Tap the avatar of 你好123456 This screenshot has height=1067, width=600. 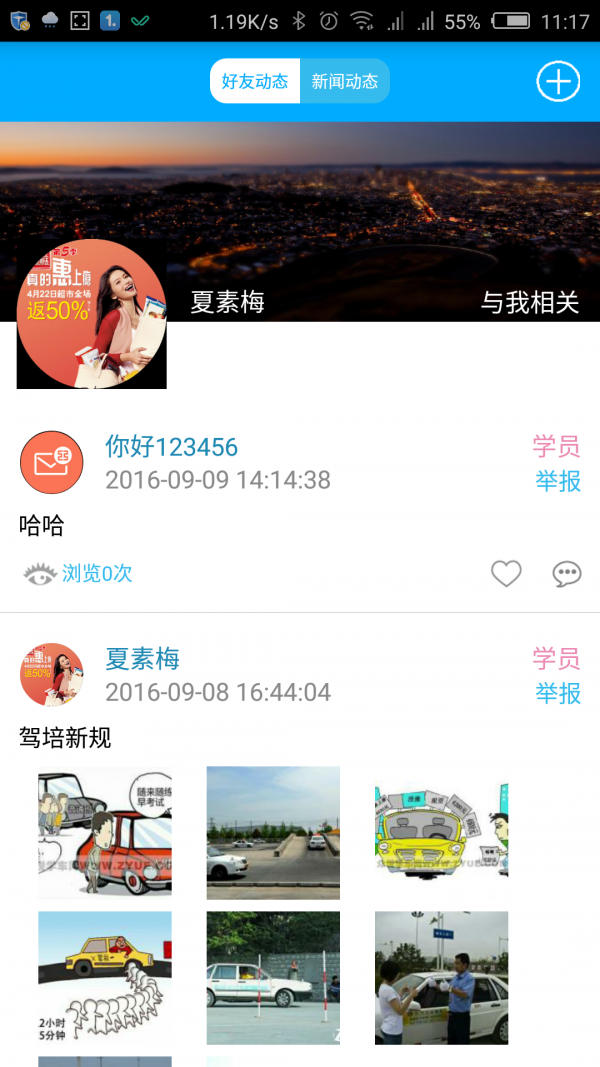coord(51,462)
